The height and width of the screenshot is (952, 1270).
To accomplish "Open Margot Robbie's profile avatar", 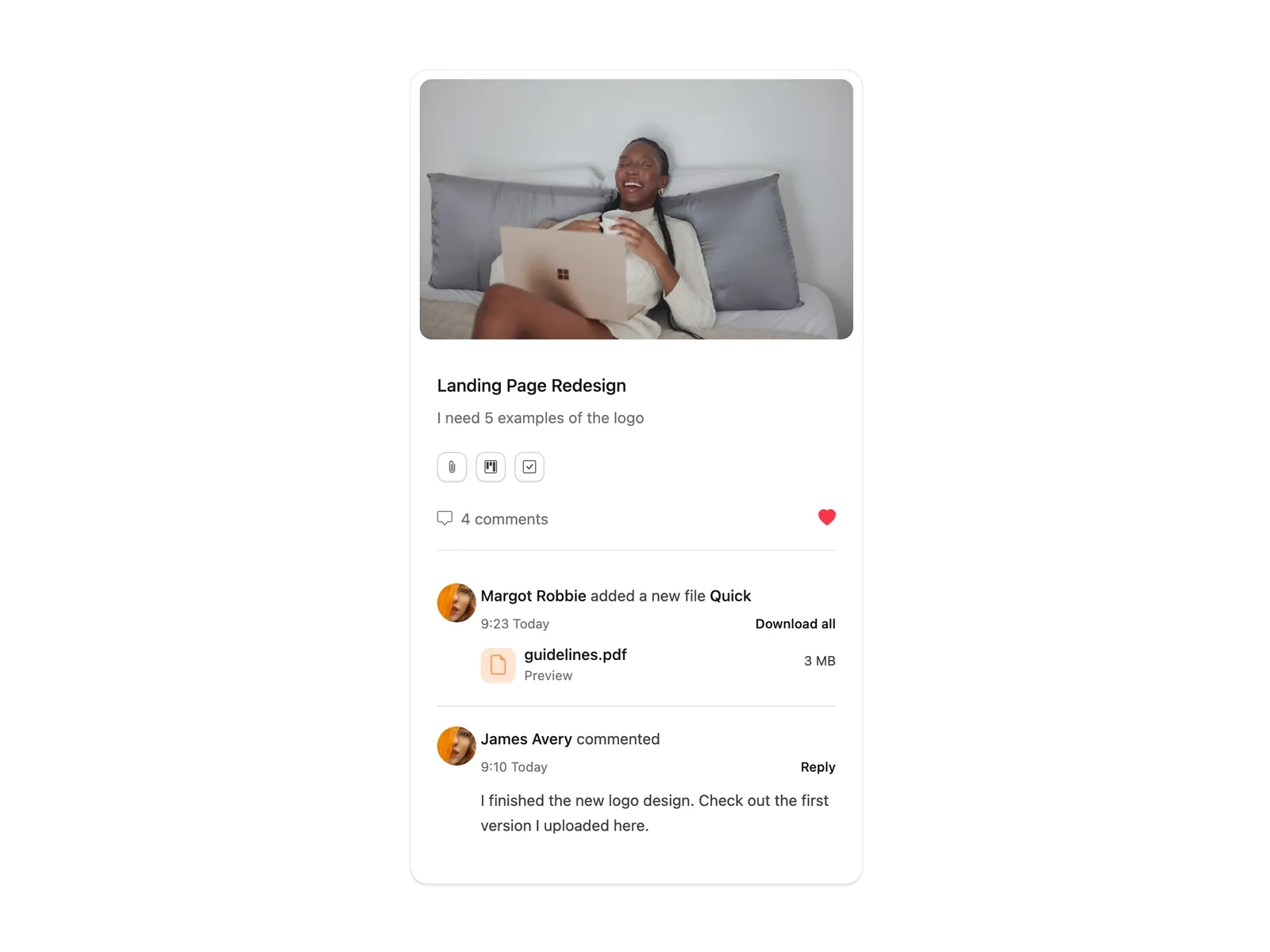I will (x=456, y=603).
